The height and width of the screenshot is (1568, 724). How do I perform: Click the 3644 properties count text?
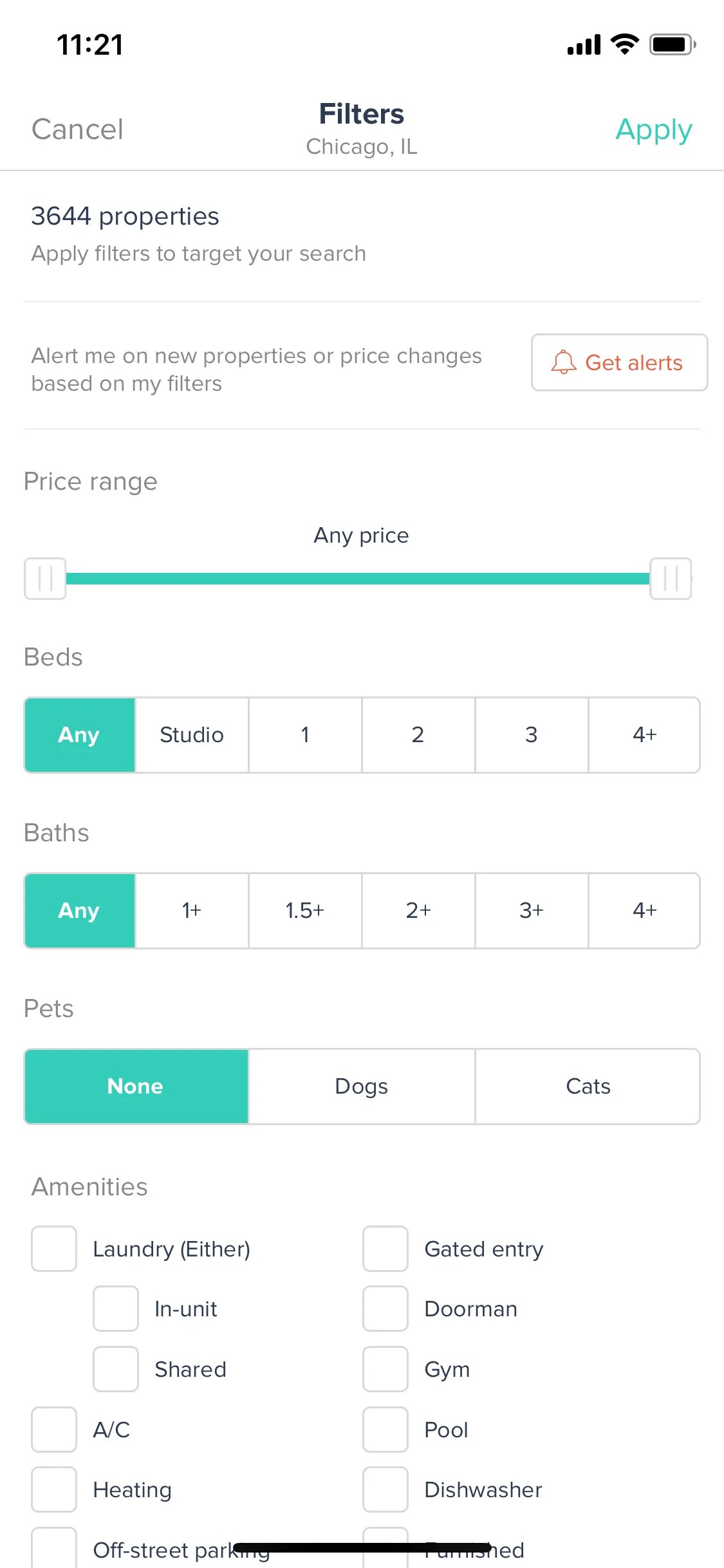pyautogui.click(x=125, y=216)
